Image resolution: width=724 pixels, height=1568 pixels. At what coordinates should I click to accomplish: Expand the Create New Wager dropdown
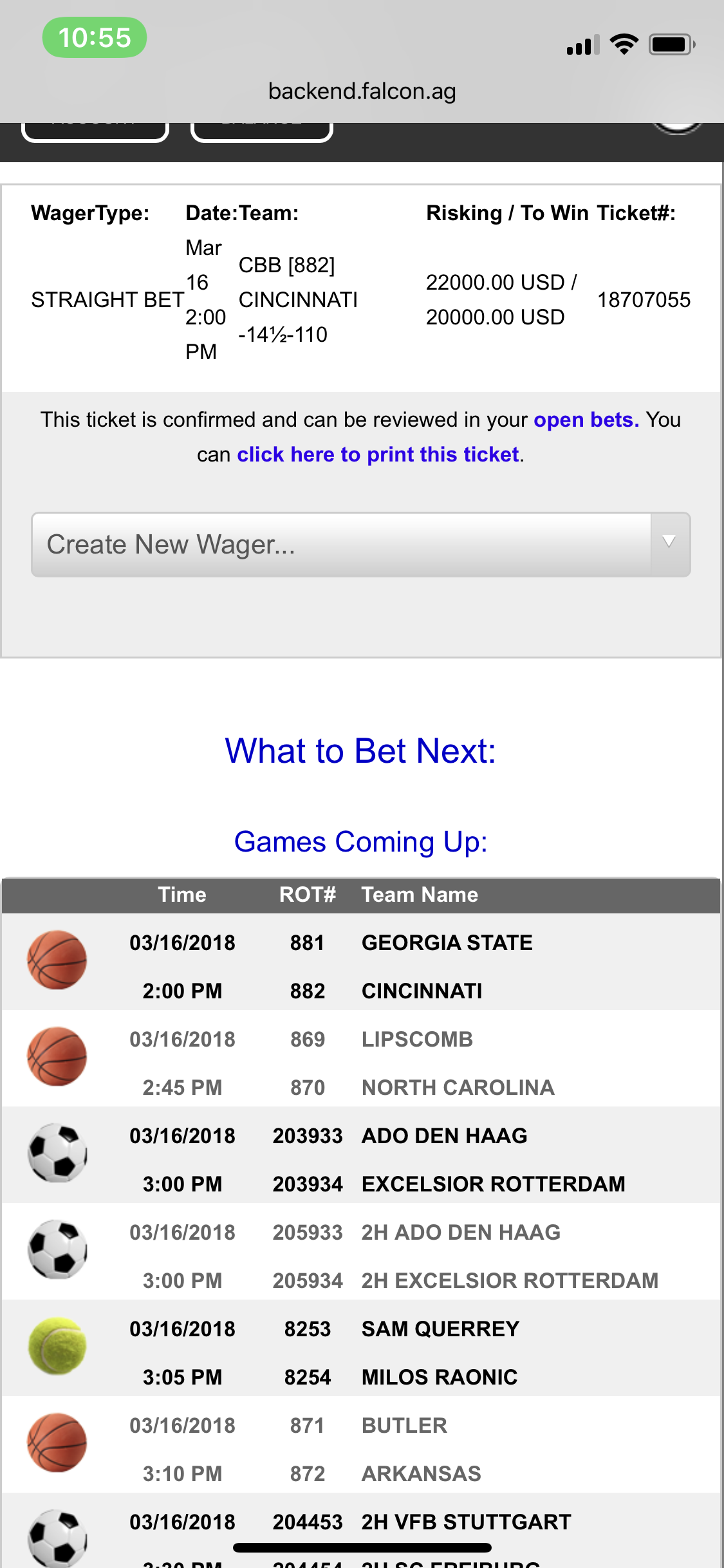[361, 545]
